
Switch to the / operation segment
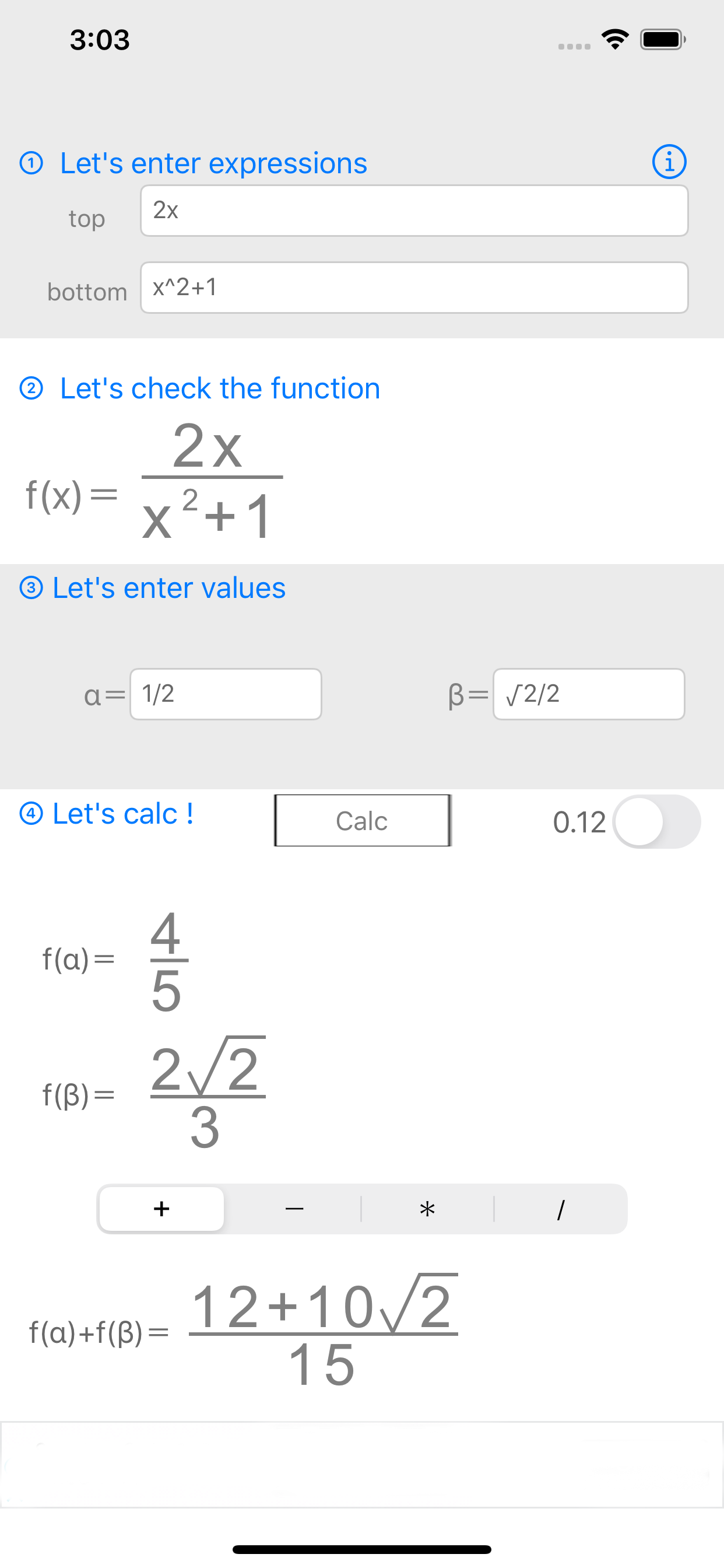pos(560,1209)
